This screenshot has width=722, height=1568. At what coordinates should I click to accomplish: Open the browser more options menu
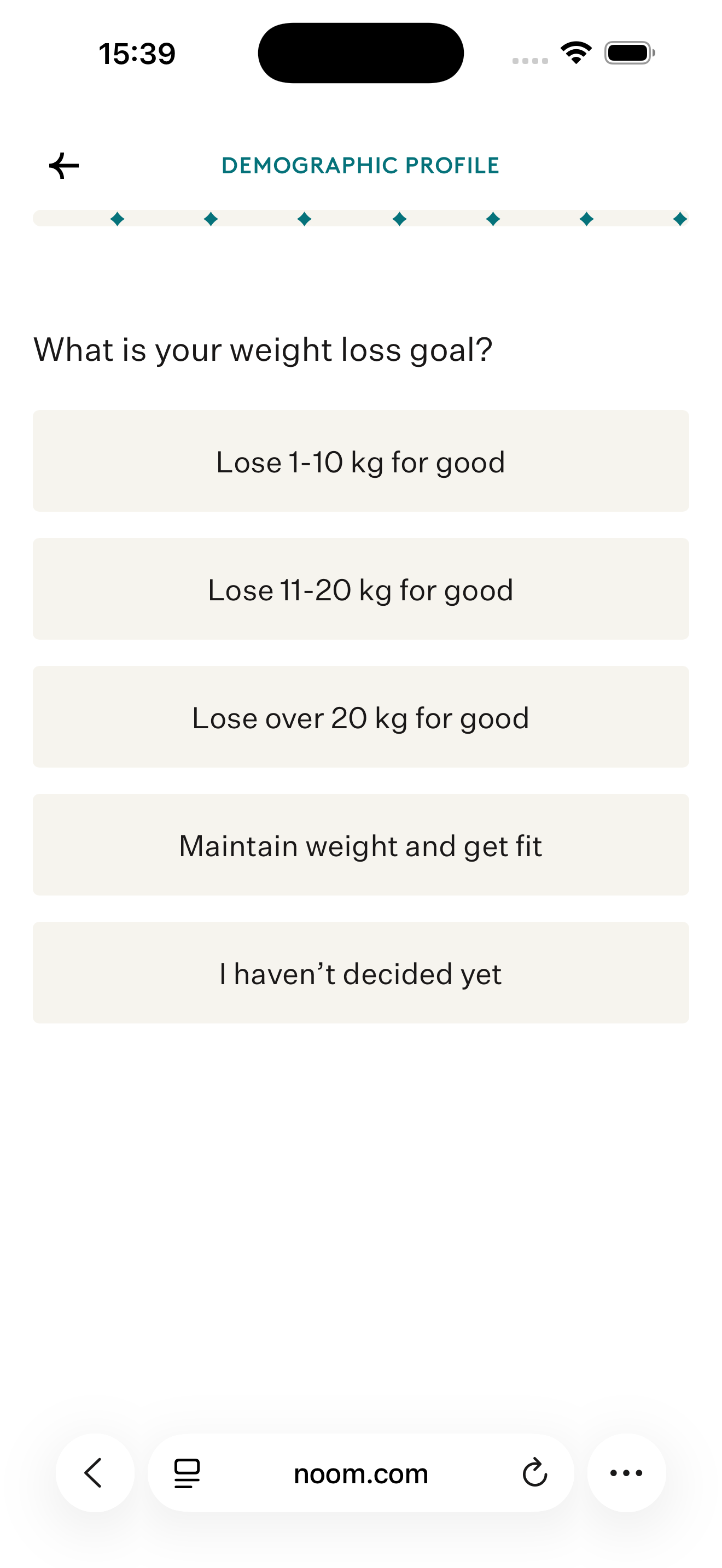click(x=626, y=1473)
